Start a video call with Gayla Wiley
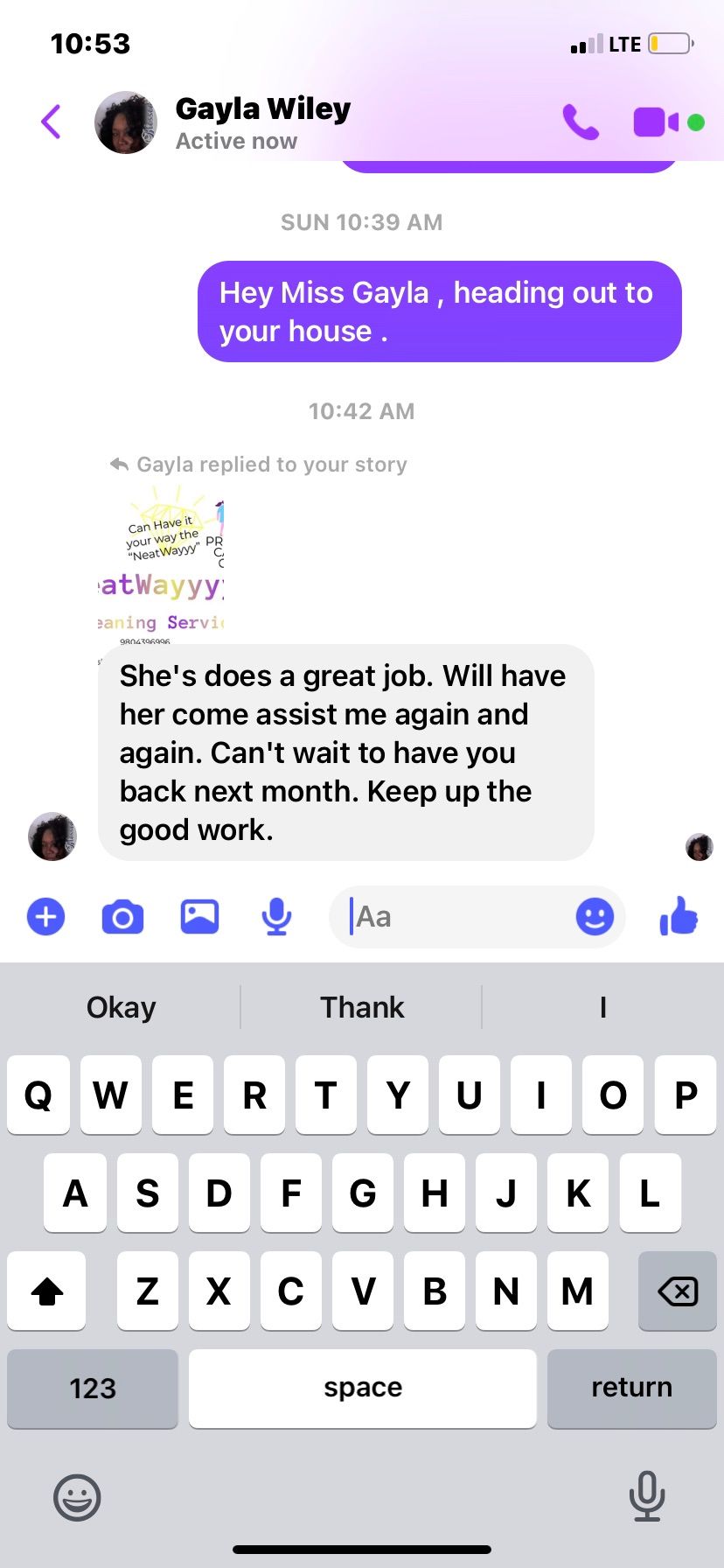Viewport: 724px width, 1568px height. 656,122
